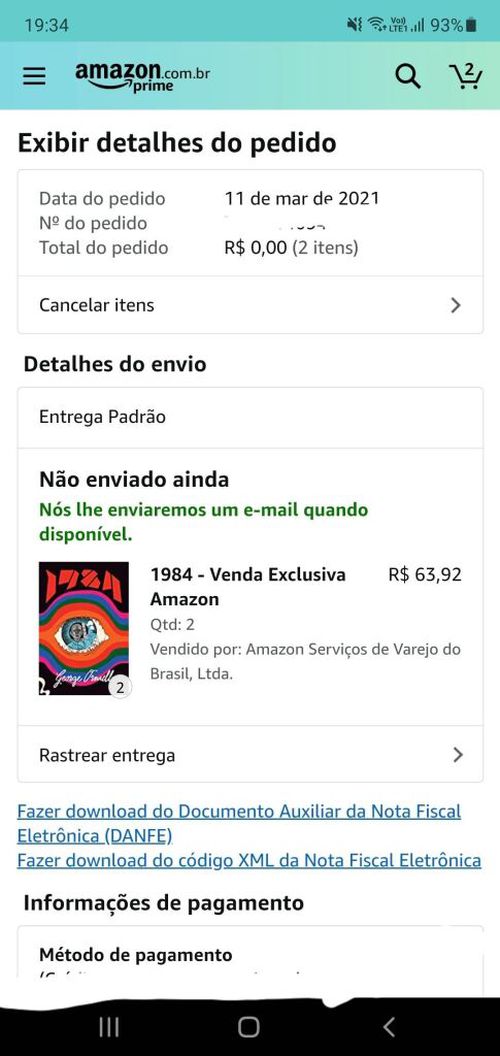
Task: Open Cancelar itens row
Action: click(250, 305)
